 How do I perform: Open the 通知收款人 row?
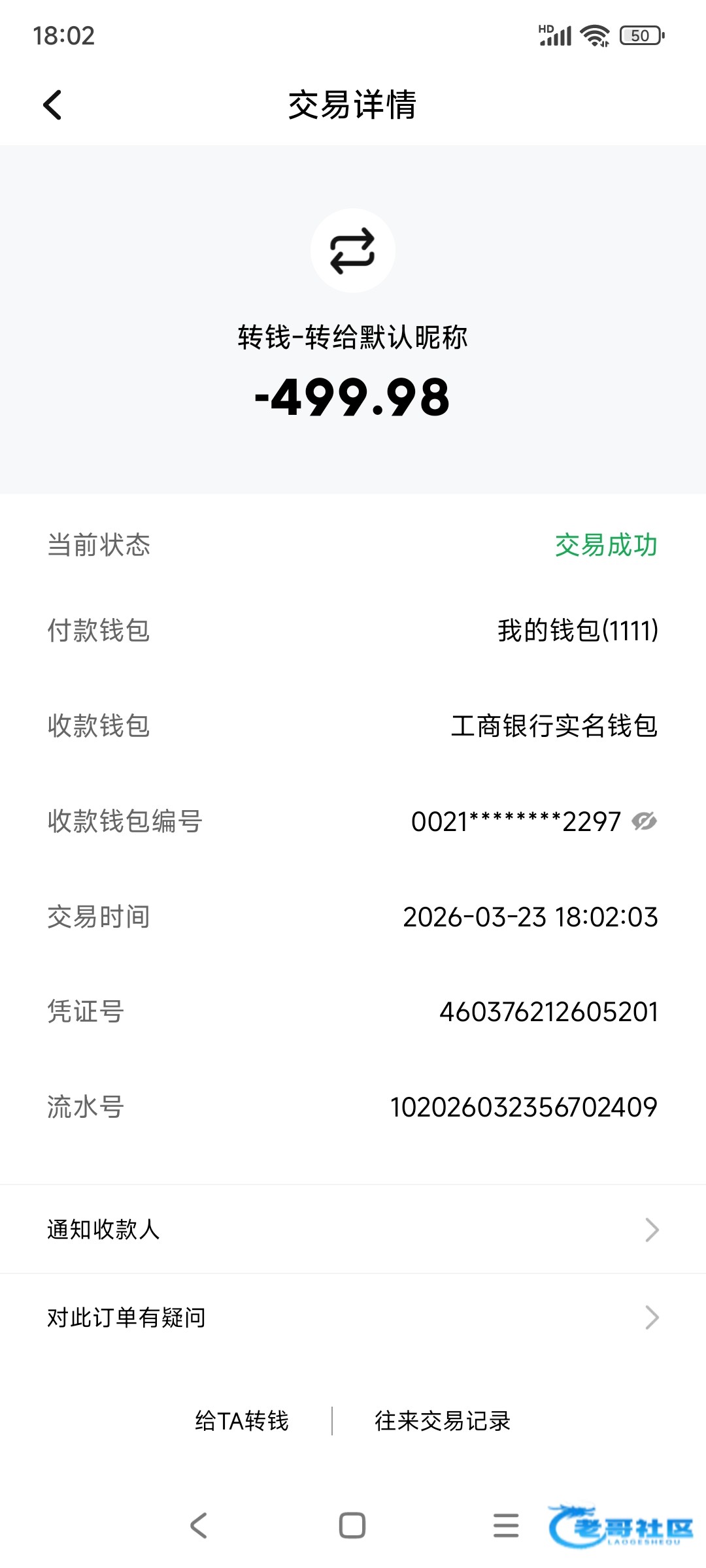tap(353, 1230)
